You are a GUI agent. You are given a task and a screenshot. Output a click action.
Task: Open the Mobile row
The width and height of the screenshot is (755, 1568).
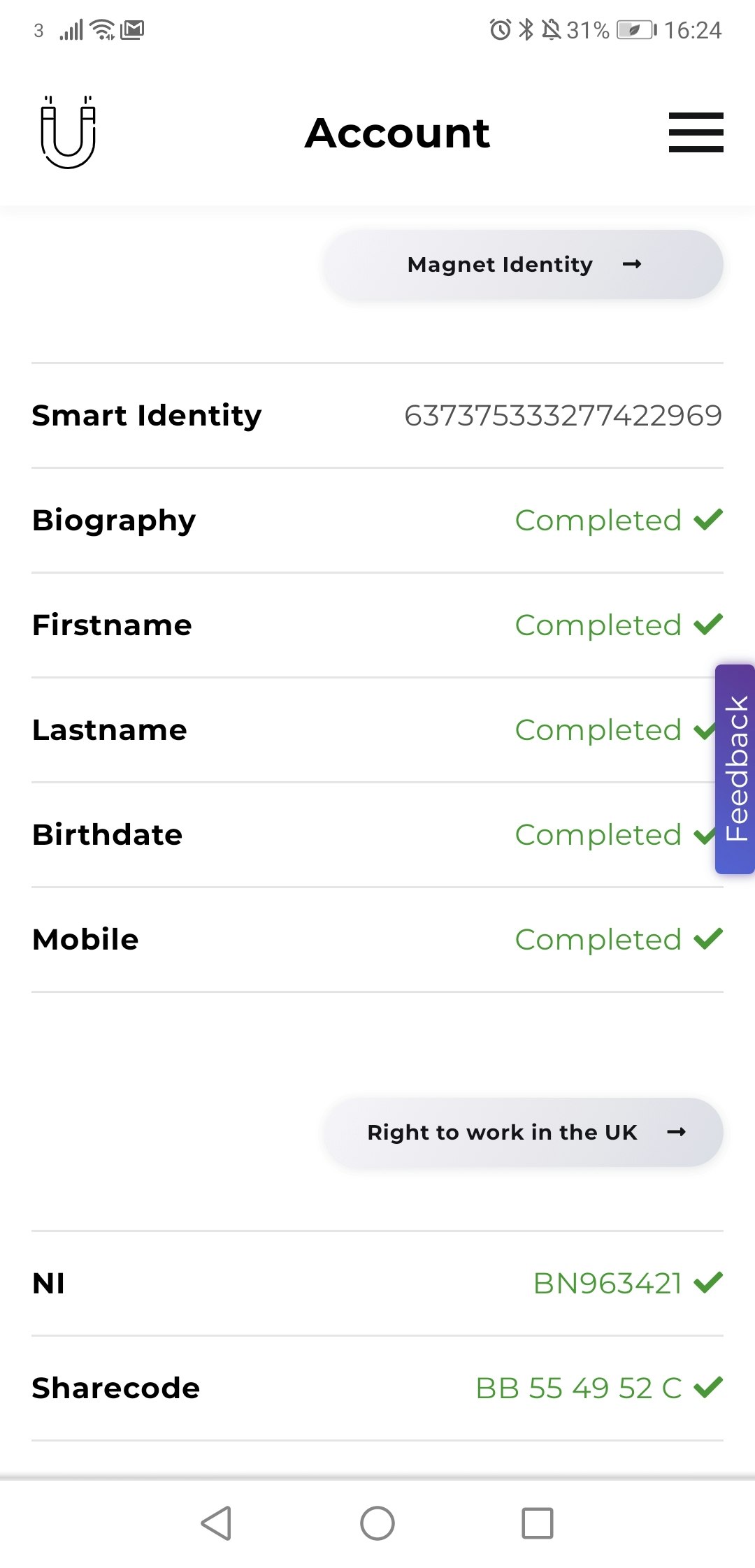point(377,940)
